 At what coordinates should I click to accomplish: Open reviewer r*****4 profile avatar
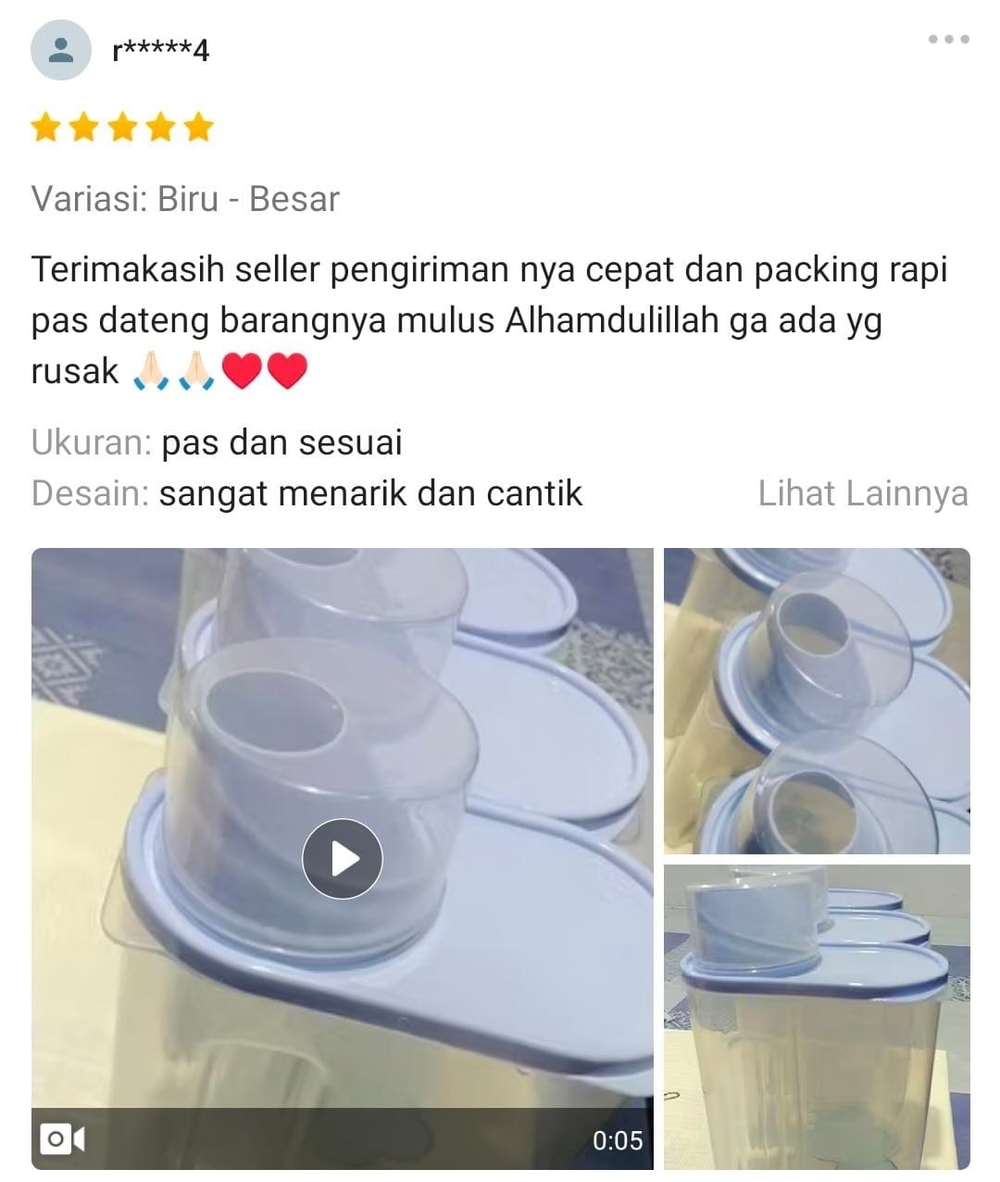(x=61, y=49)
